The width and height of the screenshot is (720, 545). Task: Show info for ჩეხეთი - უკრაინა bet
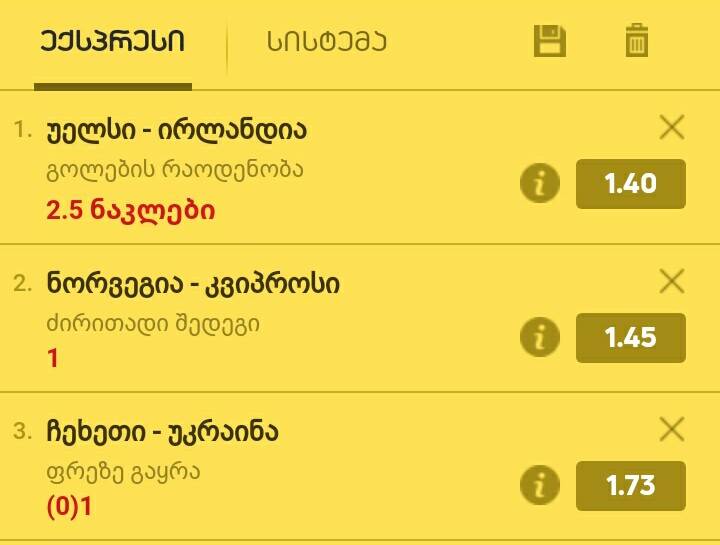tap(540, 486)
